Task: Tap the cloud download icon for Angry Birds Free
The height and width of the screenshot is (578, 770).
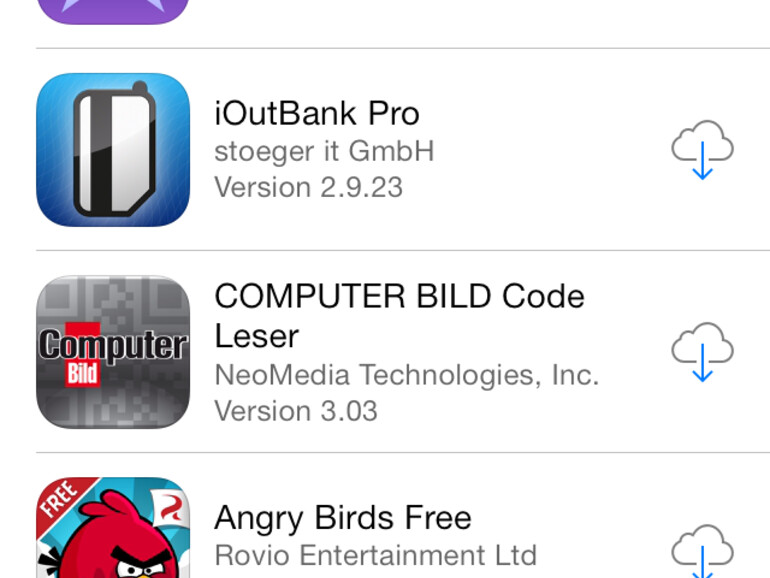Action: click(702, 550)
